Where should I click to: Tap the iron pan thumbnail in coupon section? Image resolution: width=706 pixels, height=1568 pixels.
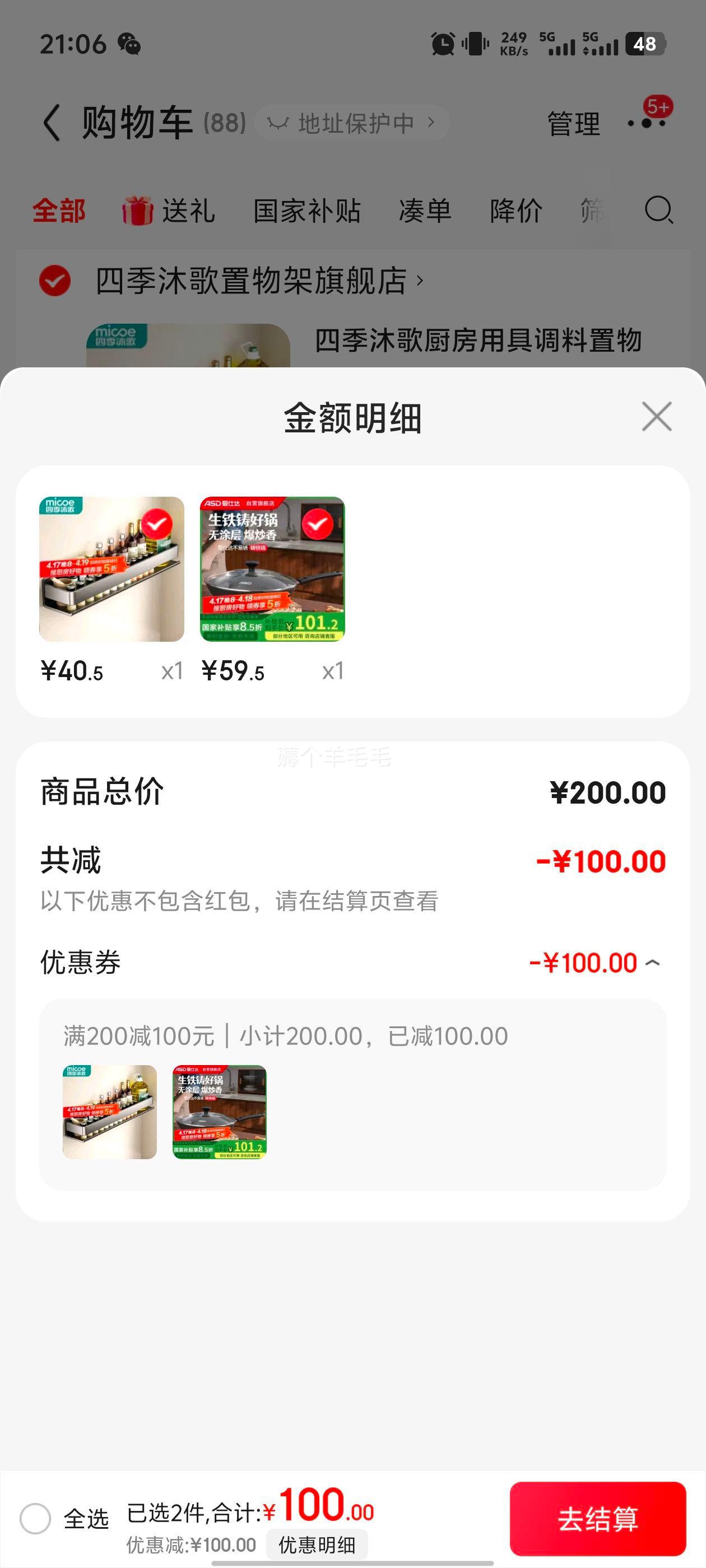point(222,1112)
